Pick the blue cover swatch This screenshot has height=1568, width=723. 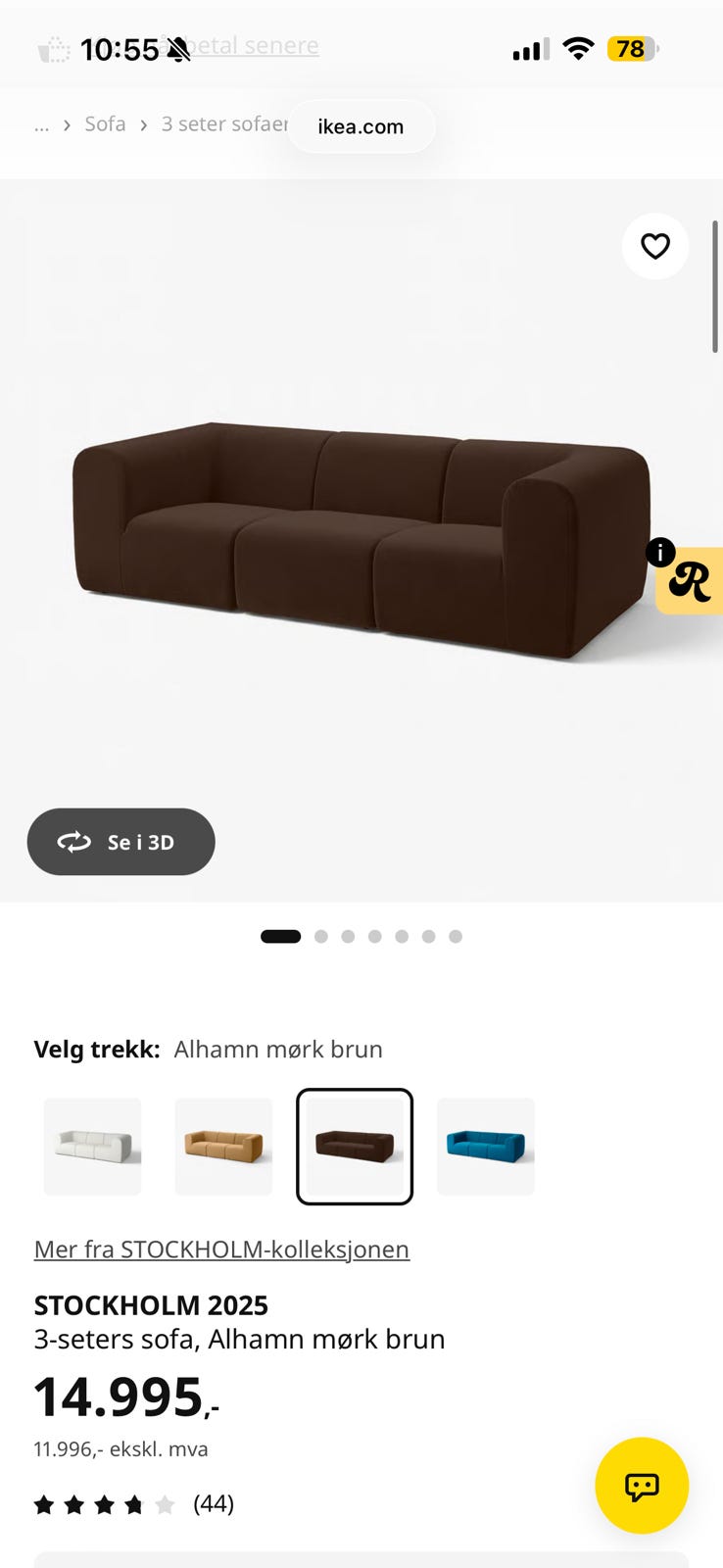(x=486, y=1147)
